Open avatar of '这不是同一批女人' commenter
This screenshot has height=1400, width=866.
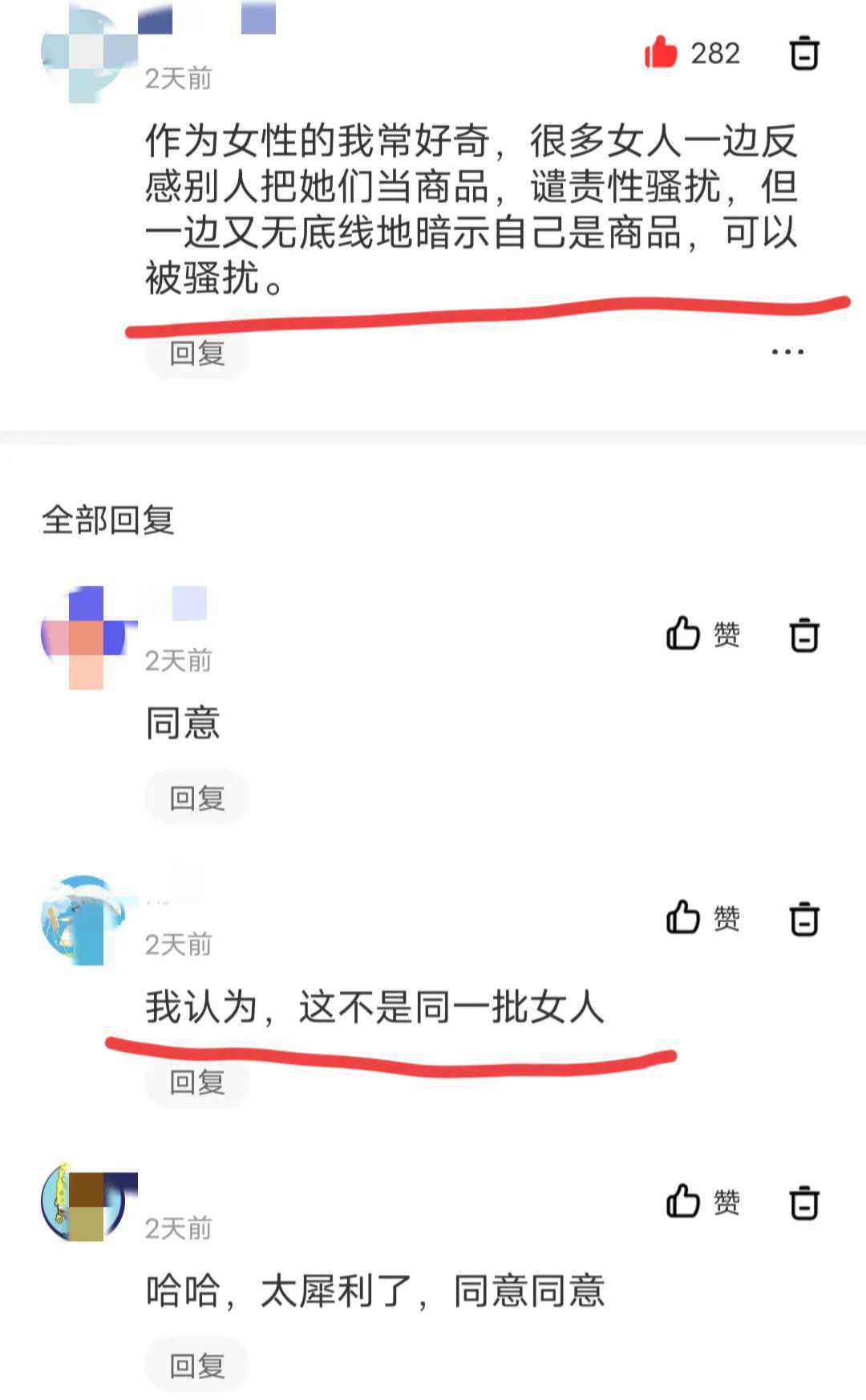(83, 920)
